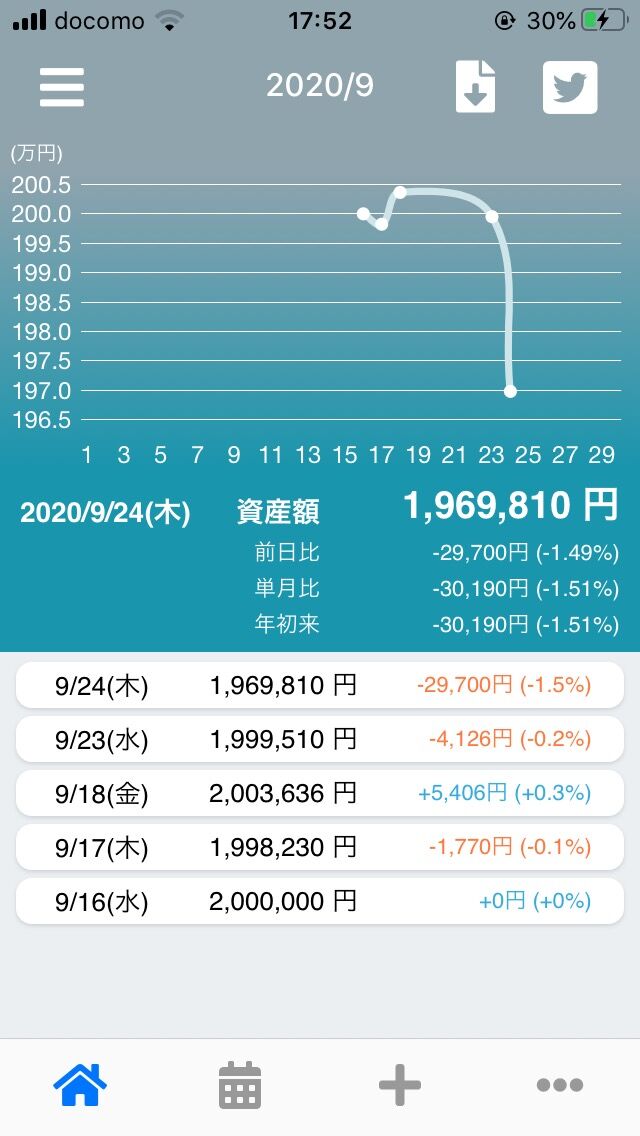
Task: Share to Twitter
Action: tap(570, 87)
